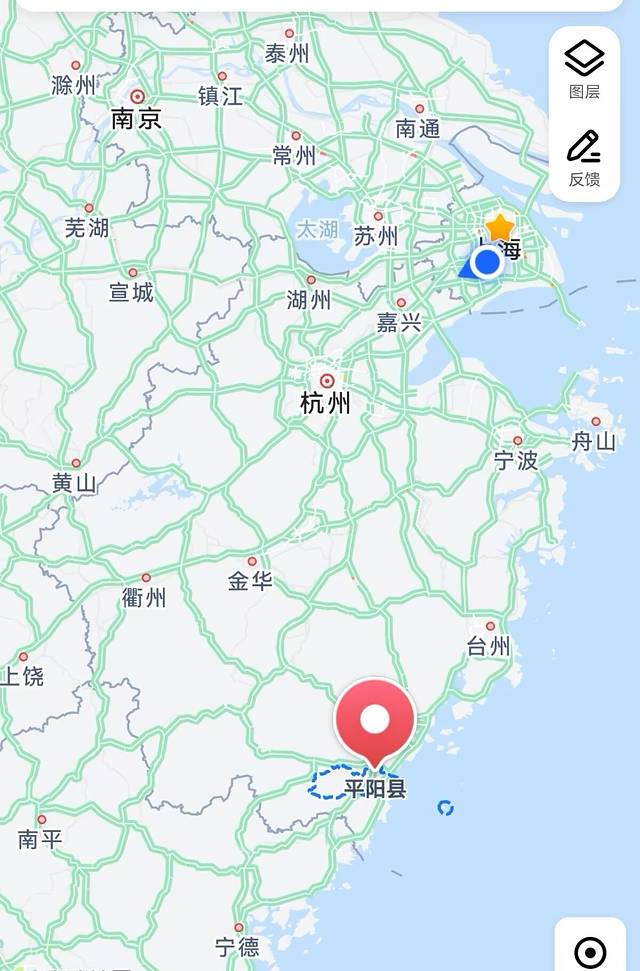Open the 图层 map layers panel
Viewport: 640px width, 971px height.
[x=584, y=70]
